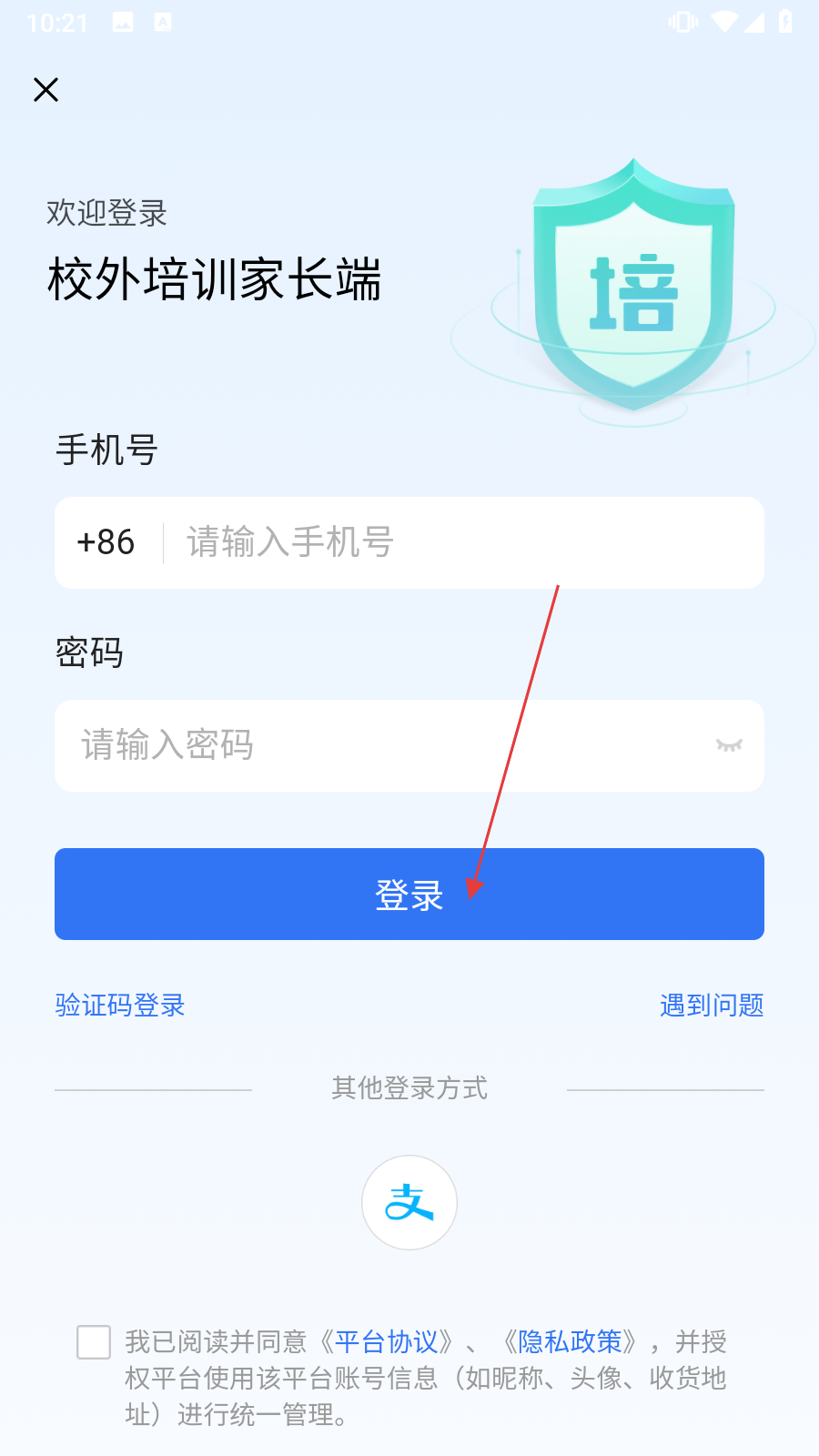The image size is (819, 1456).
Task: Open the 隐私政策 link
Action: [x=571, y=1341]
